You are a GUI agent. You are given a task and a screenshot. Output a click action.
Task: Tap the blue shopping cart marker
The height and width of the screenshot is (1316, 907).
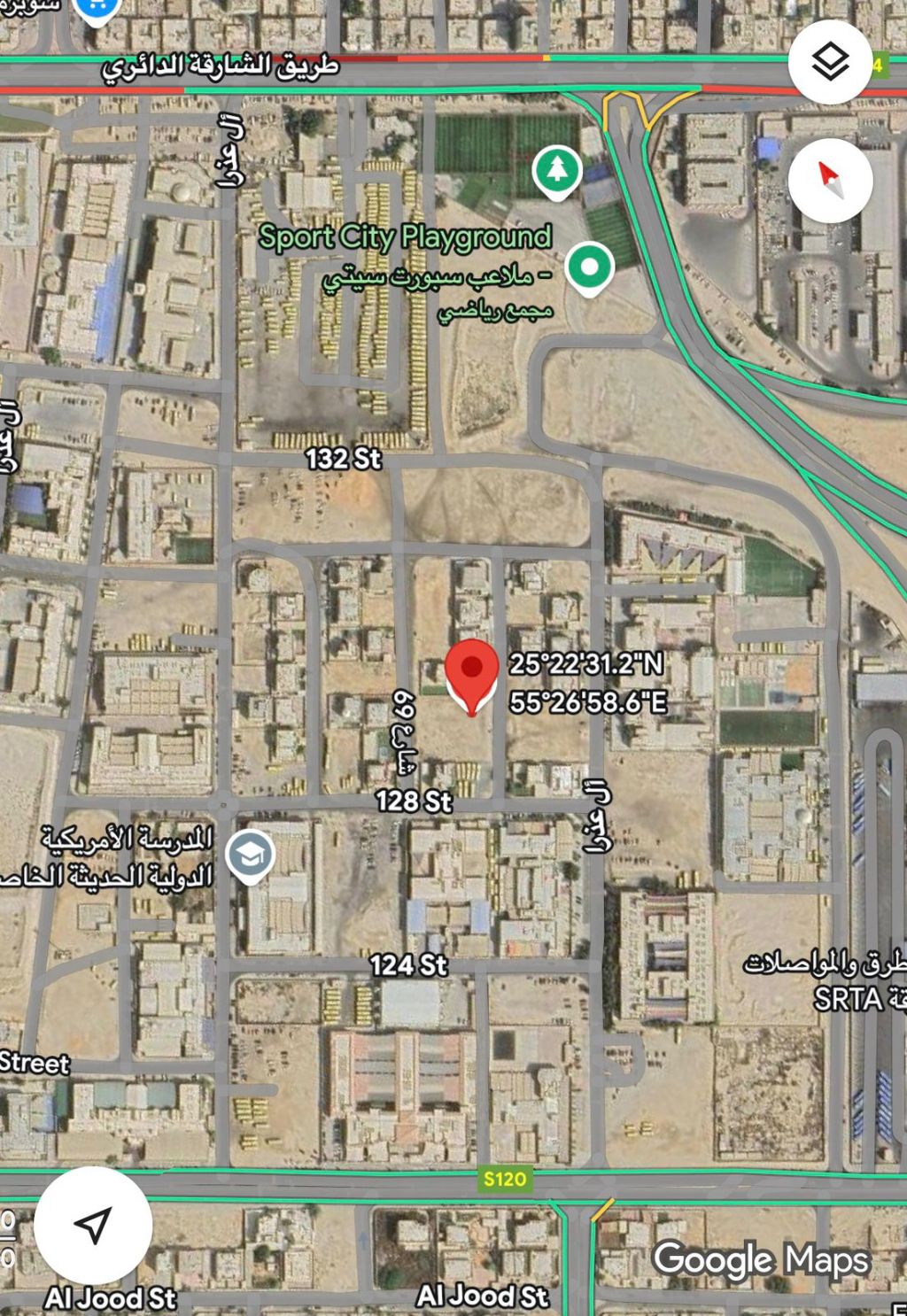tap(95, 9)
